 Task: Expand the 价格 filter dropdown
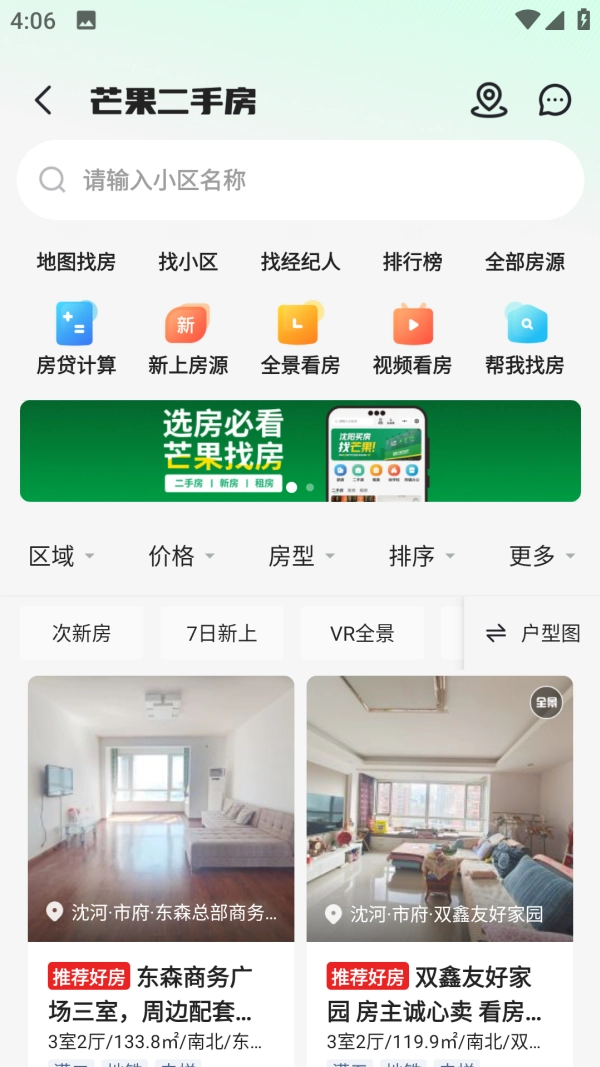181,556
